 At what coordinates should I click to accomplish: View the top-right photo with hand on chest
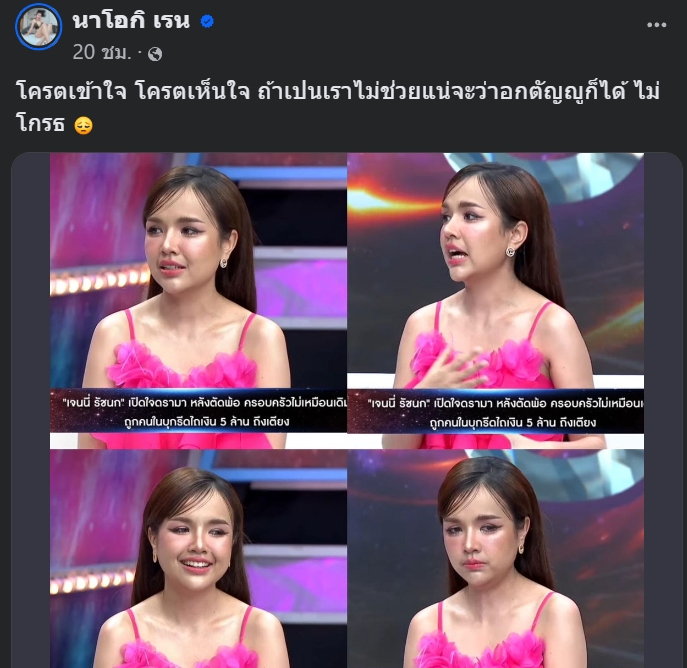pos(494,298)
